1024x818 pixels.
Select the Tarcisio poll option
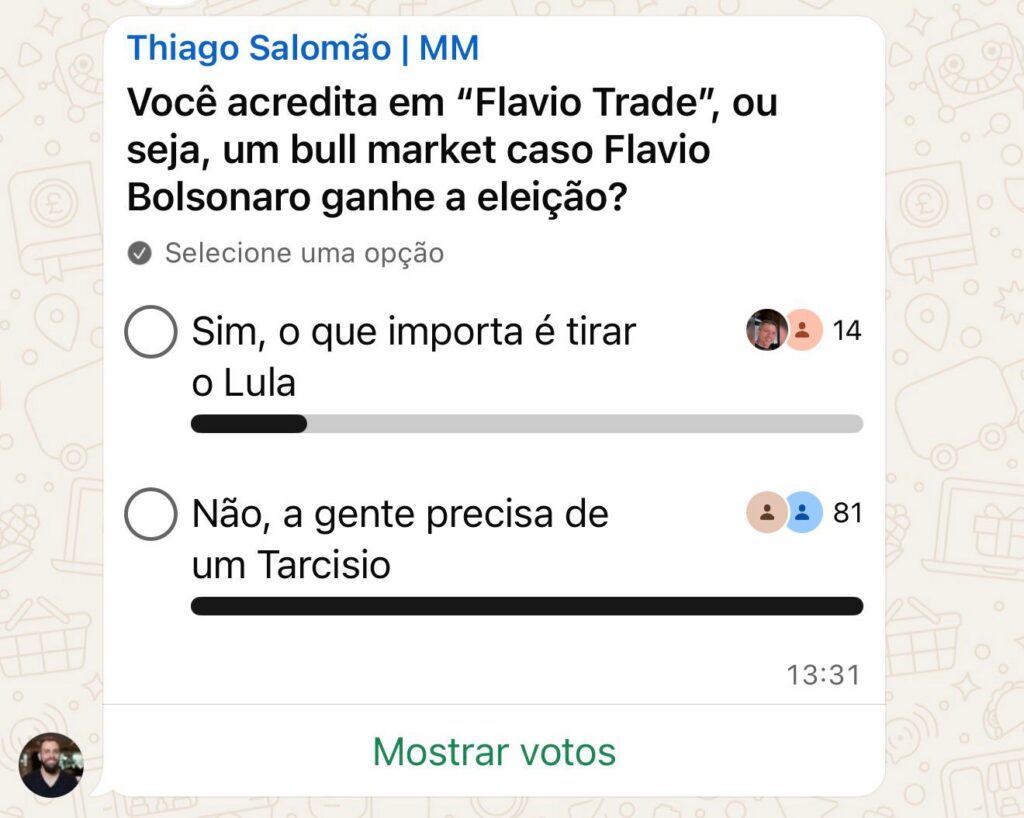coord(151,515)
